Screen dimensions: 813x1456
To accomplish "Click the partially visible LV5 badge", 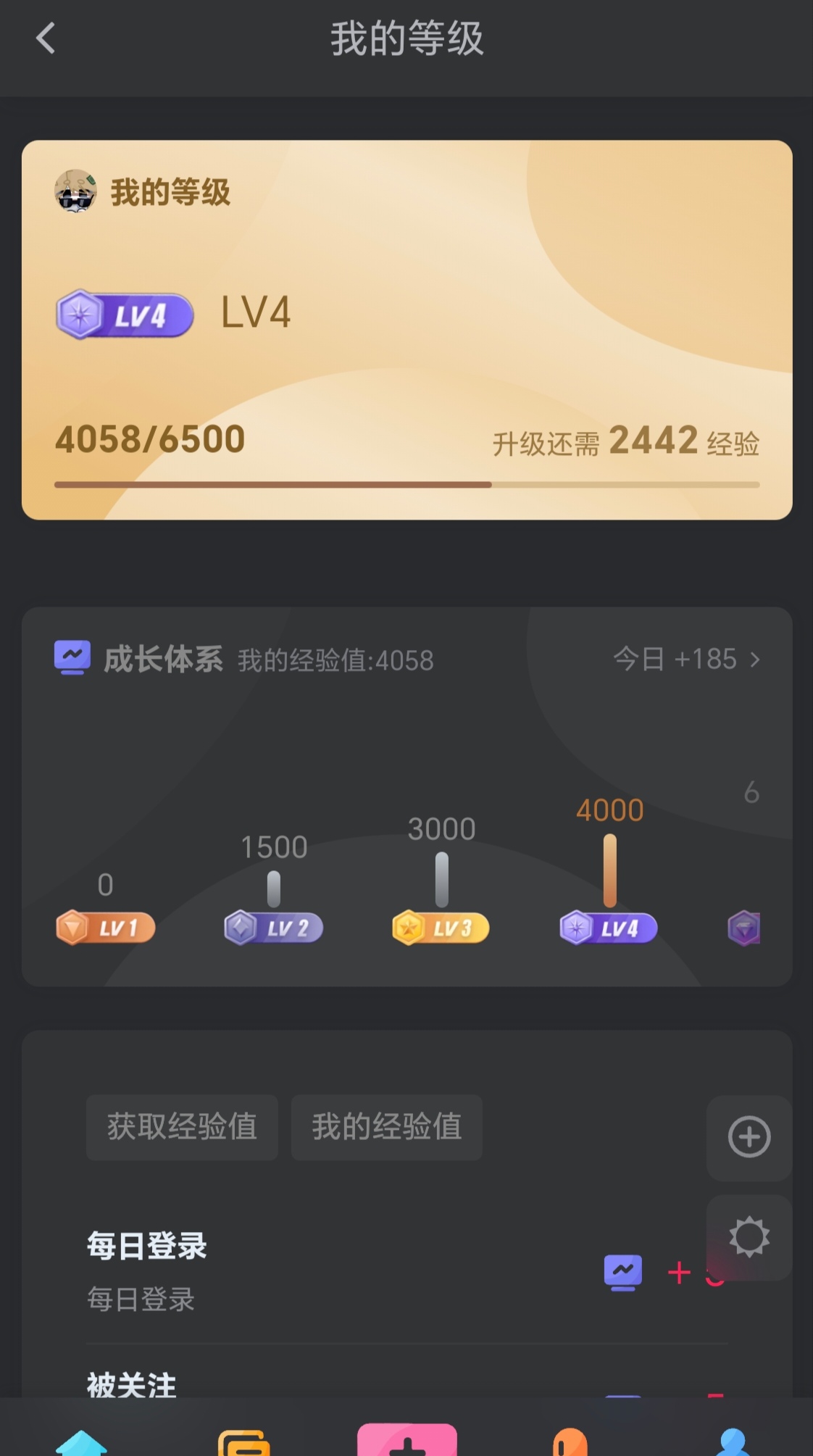I will tap(744, 928).
